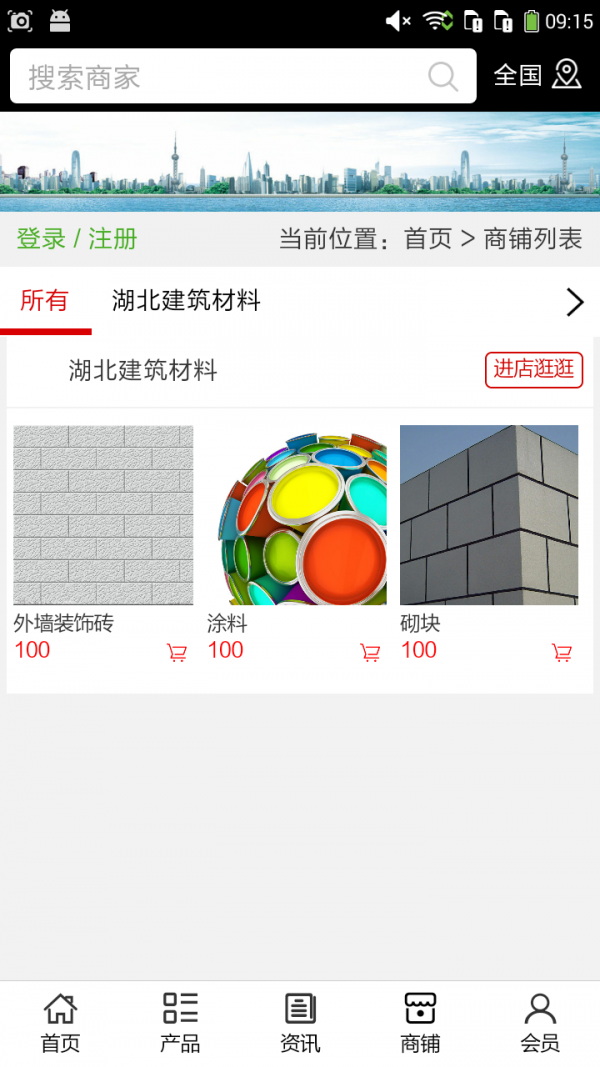Tap the 进店逛逛 button
Viewport: 600px width, 1067px height.
coord(534,369)
